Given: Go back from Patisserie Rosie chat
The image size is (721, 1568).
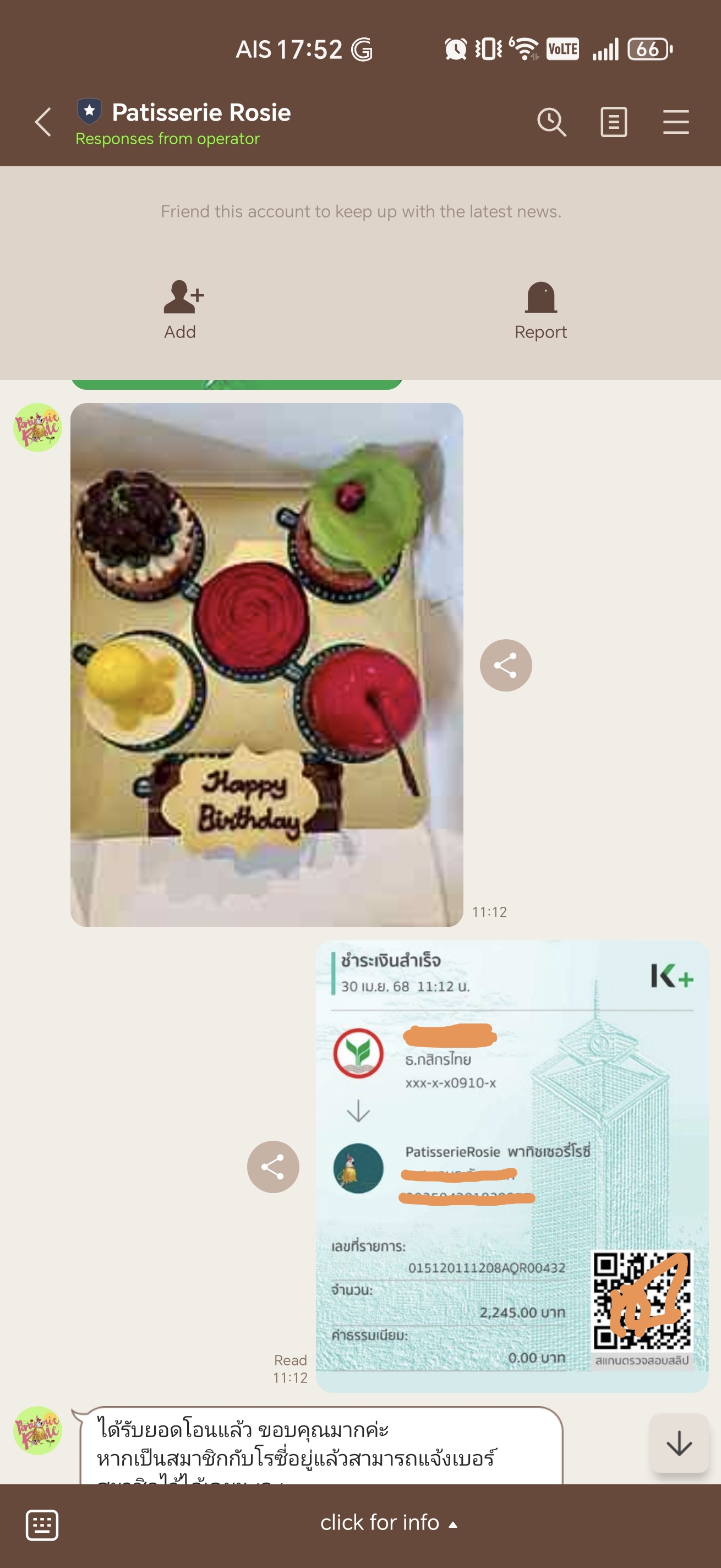Looking at the screenshot, I should click(42, 122).
